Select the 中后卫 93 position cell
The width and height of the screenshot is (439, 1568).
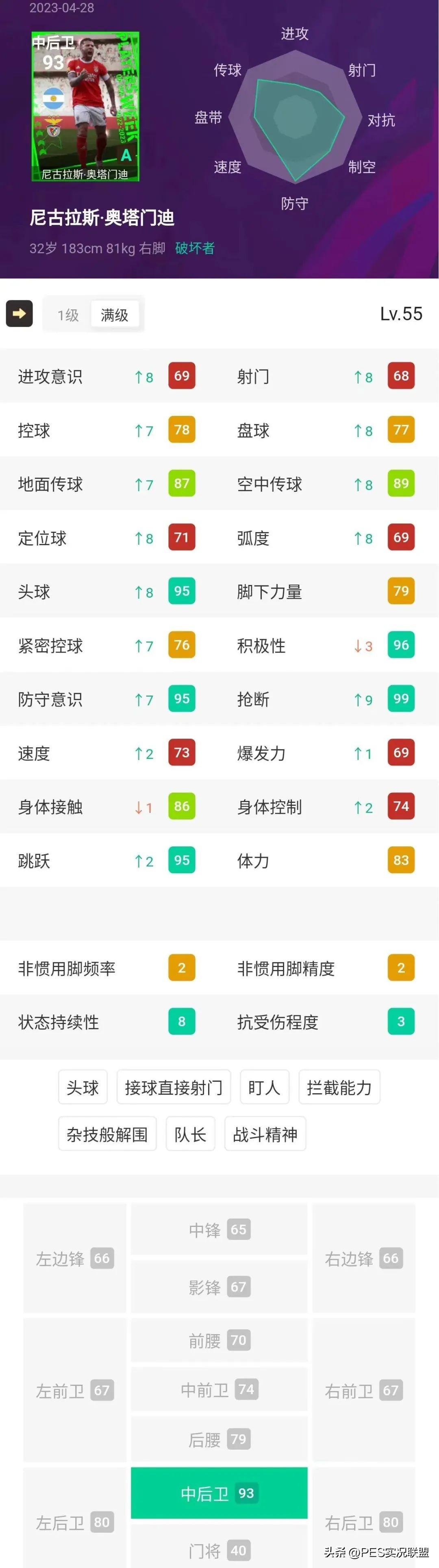pos(219,1492)
